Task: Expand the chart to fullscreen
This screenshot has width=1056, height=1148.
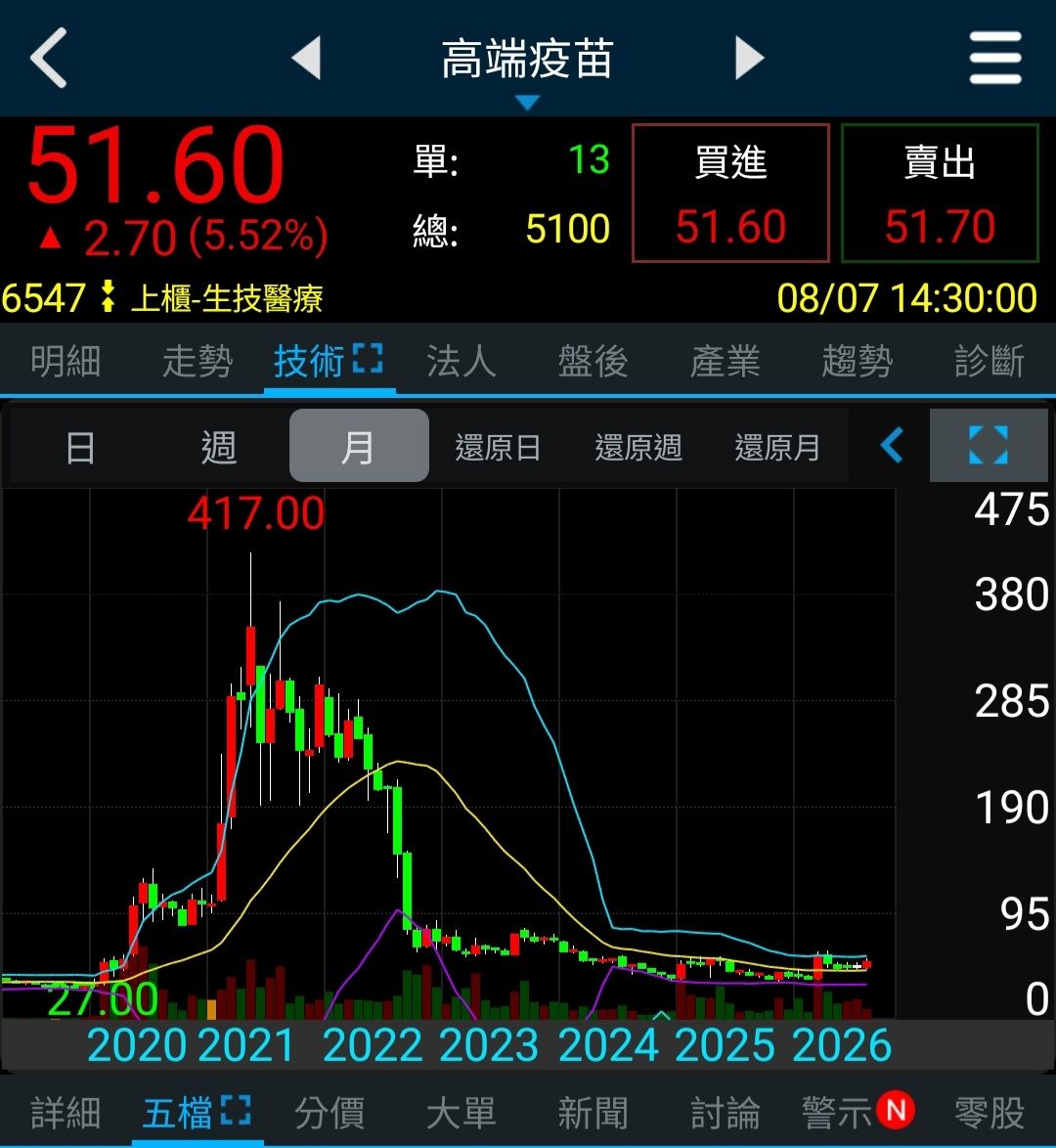Action: pos(989,445)
